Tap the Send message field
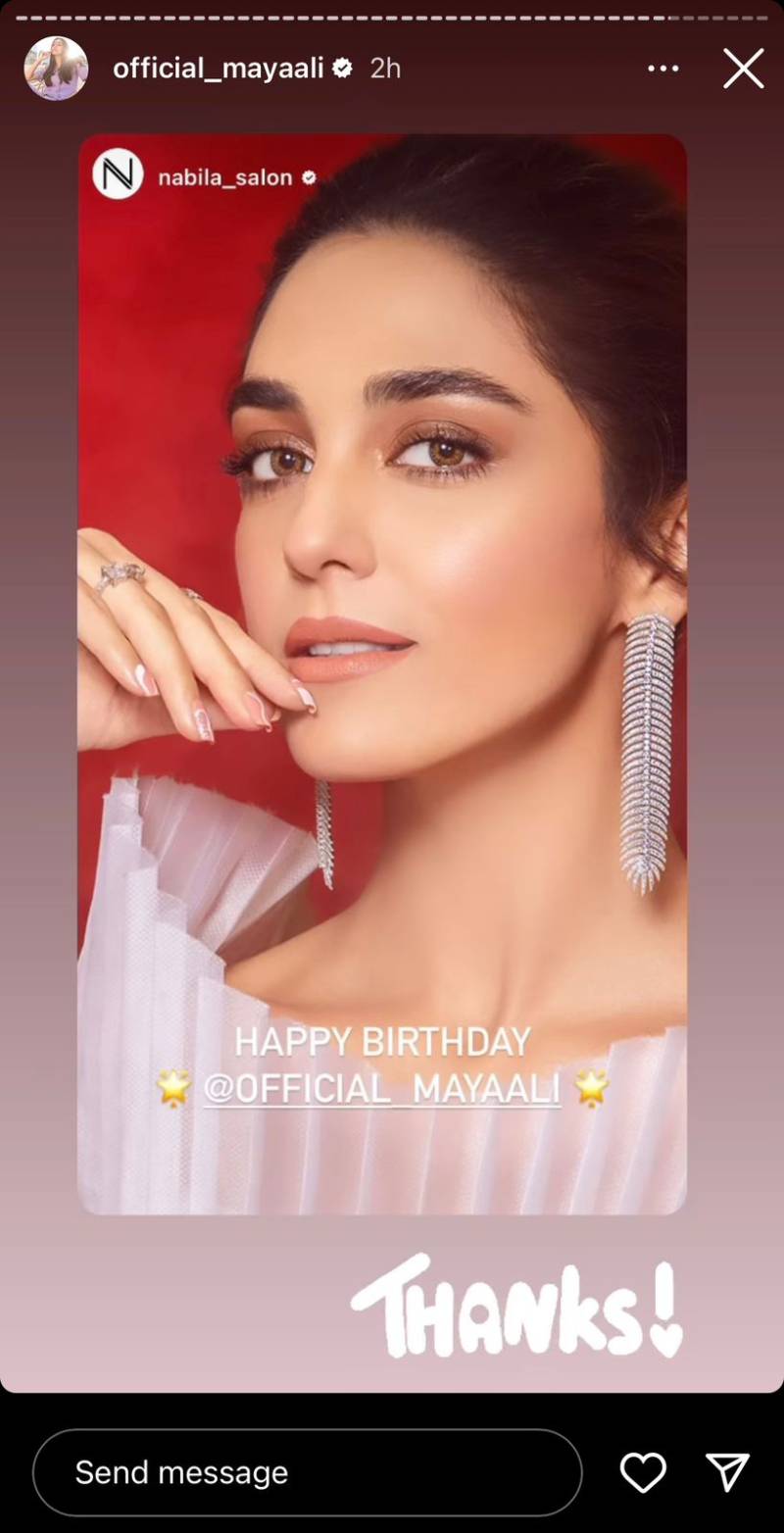784x1533 pixels. [307, 1472]
